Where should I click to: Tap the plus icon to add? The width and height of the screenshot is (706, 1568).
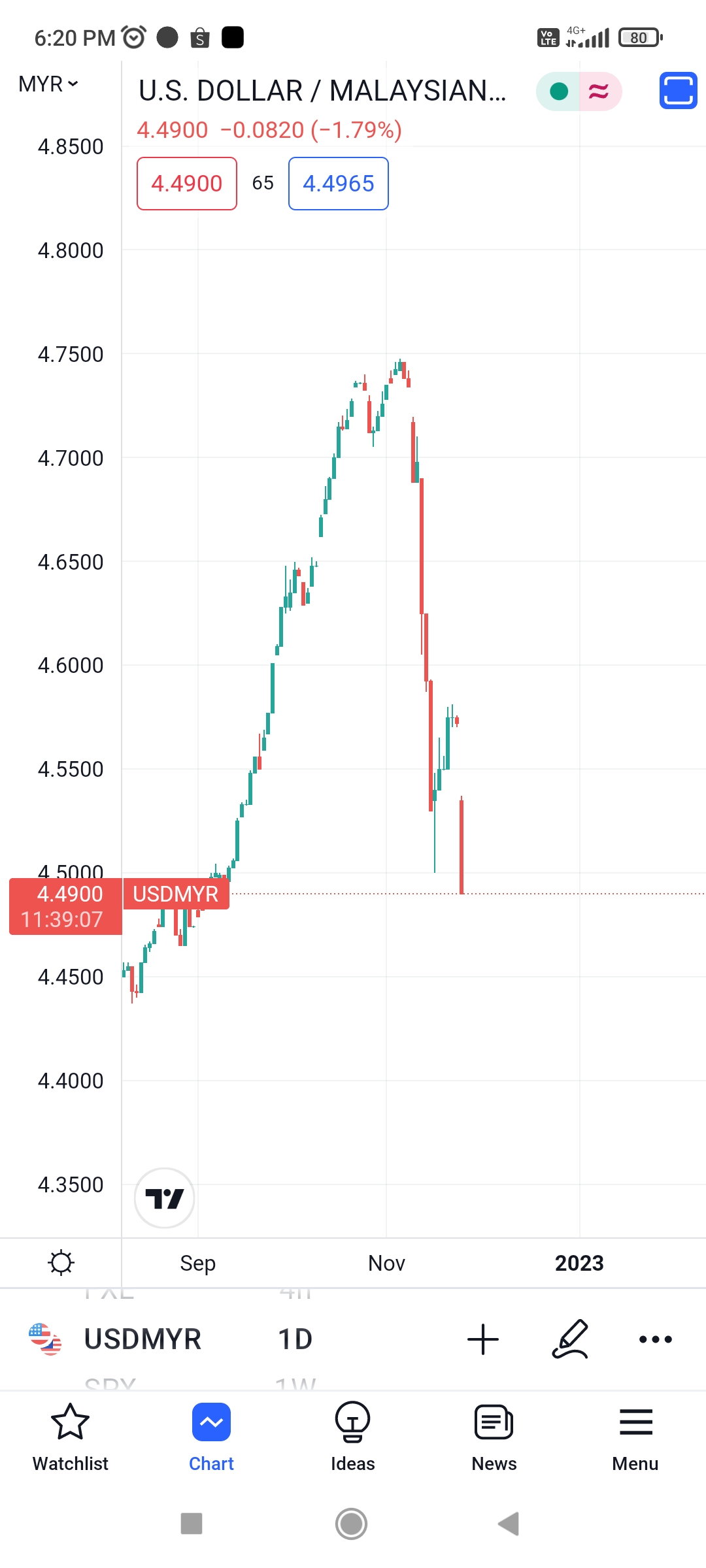[x=483, y=1339]
